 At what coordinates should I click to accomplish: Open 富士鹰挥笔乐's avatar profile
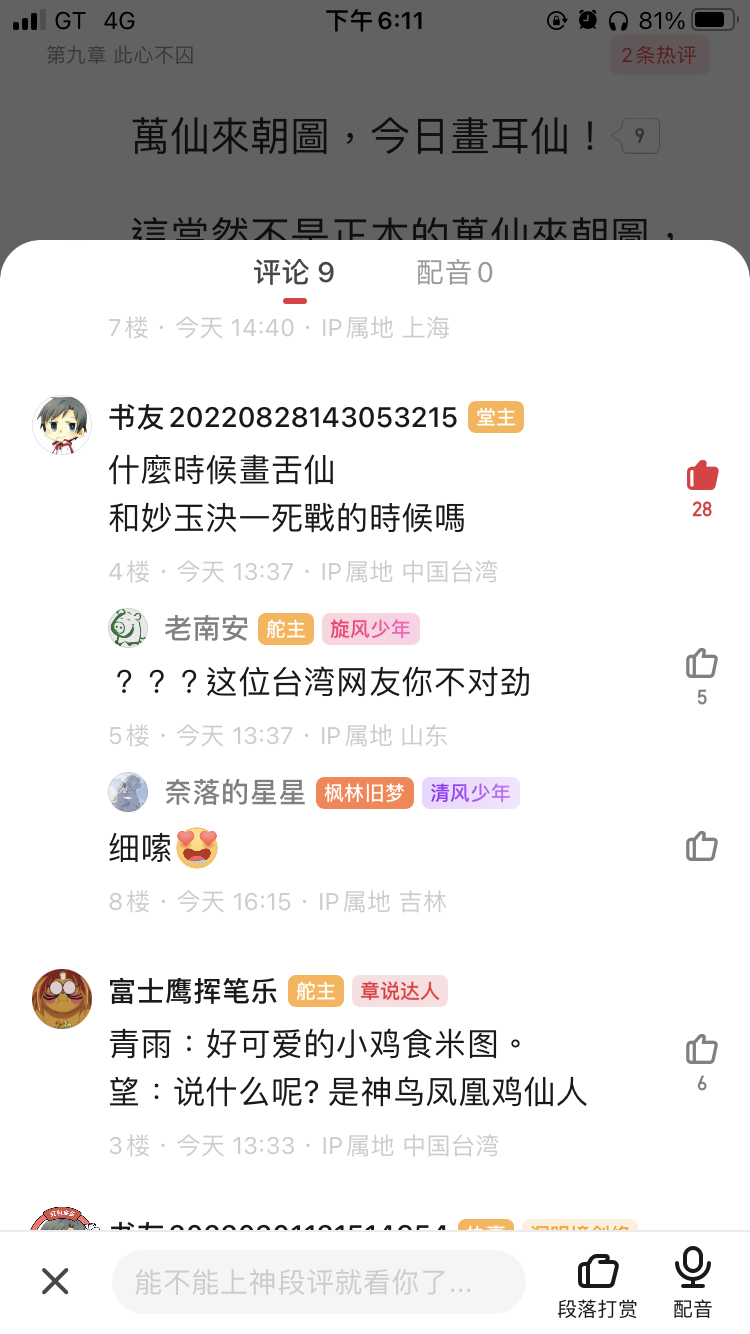pos(62,999)
